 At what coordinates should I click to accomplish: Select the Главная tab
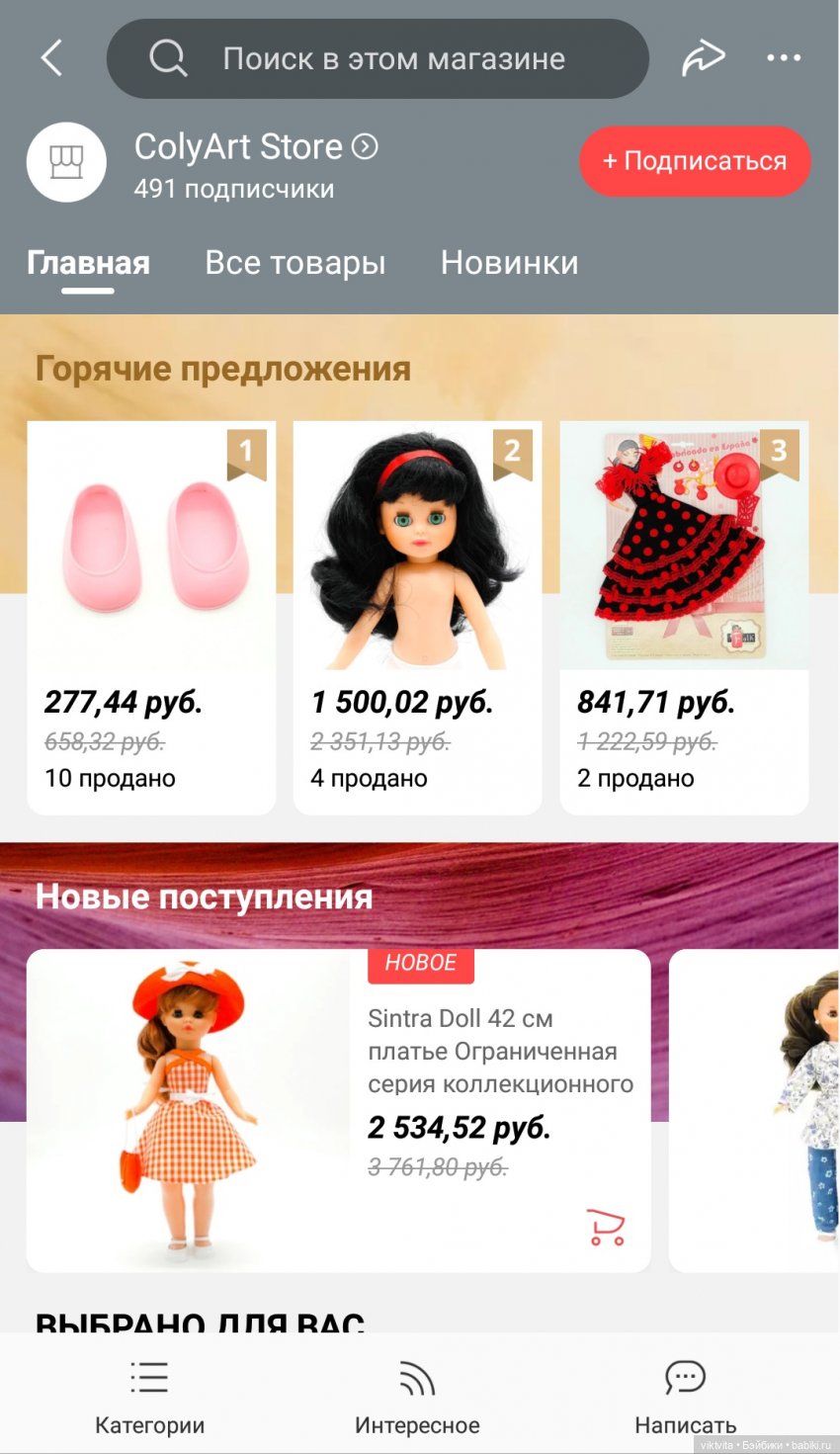pos(88,263)
